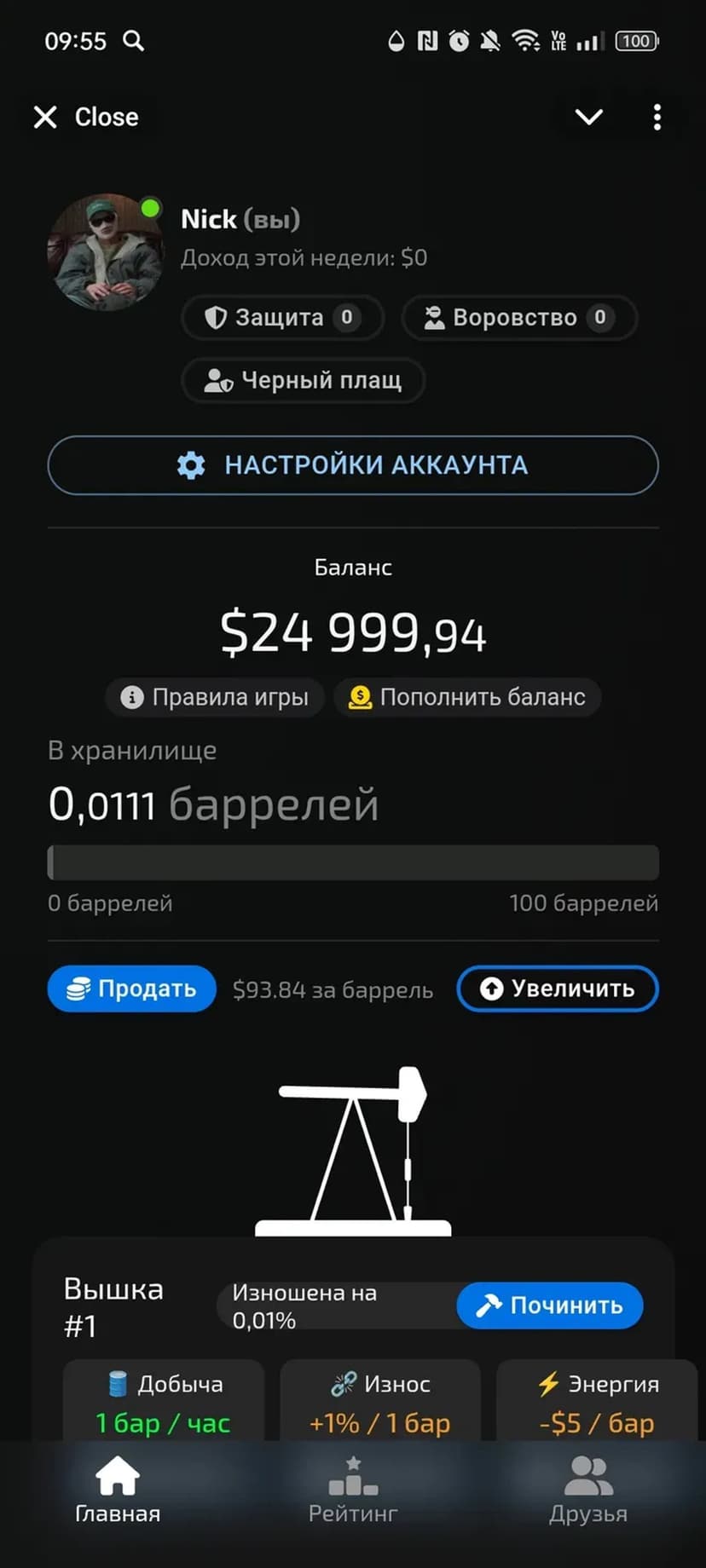
Task: Tap Пополнить баланс
Action: (x=467, y=697)
